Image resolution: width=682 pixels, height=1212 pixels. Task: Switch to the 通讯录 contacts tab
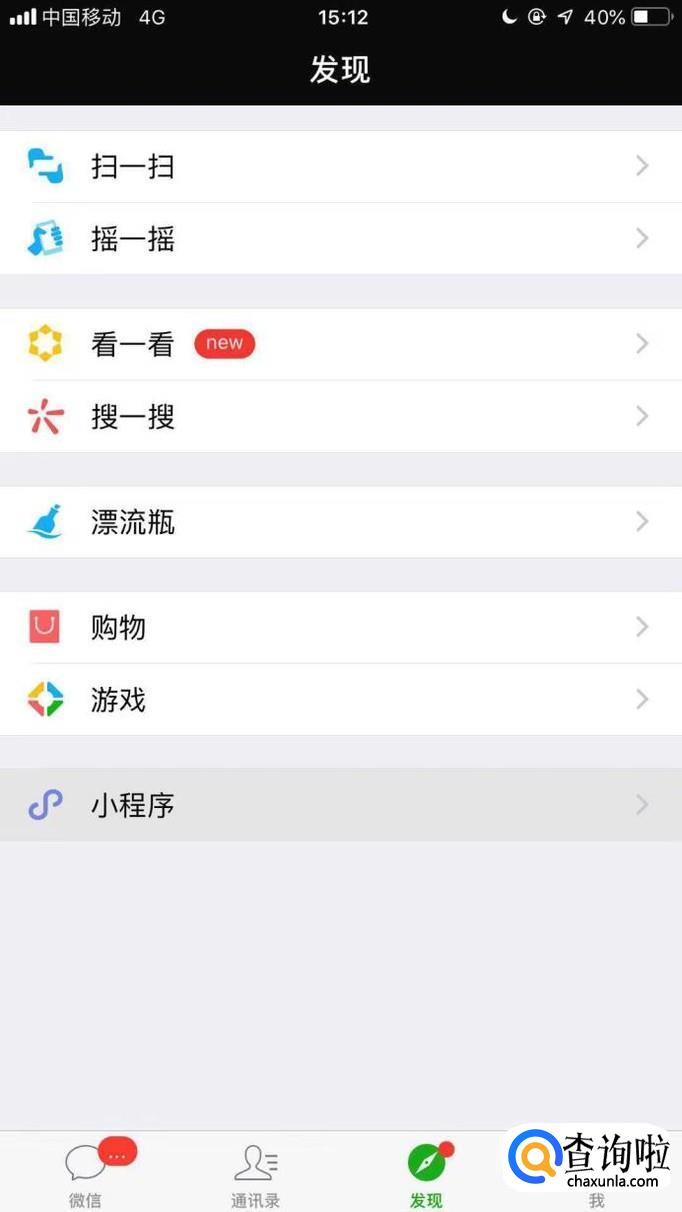tap(256, 1173)
